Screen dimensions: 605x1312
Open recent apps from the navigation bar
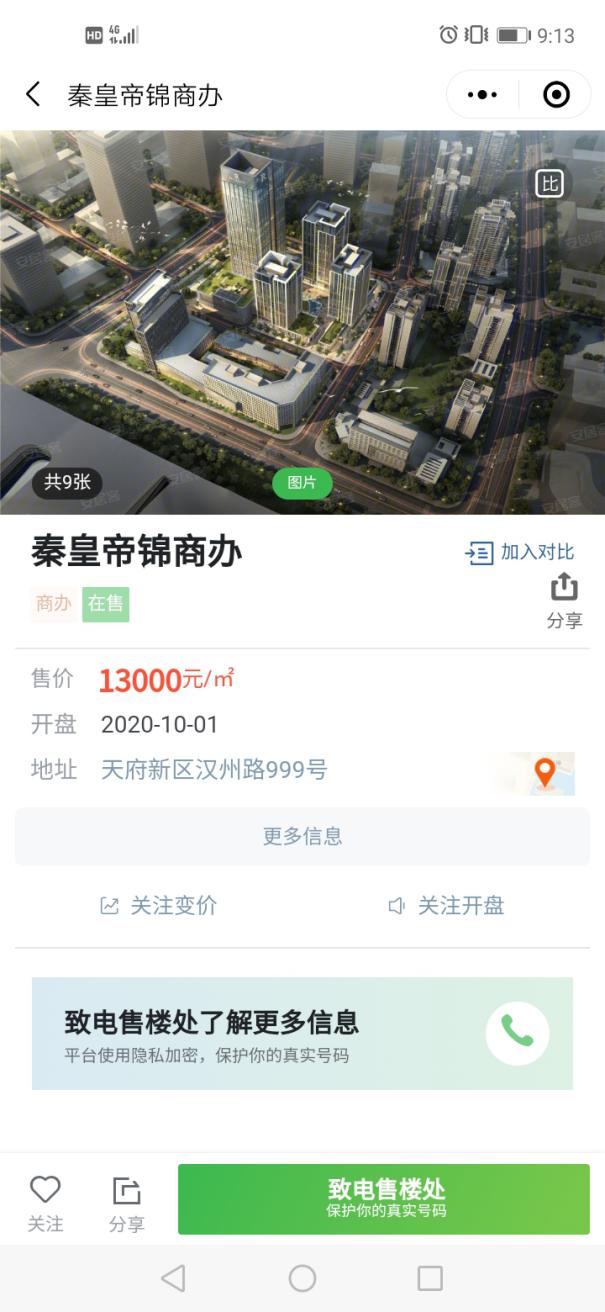tap(430, 1278)
